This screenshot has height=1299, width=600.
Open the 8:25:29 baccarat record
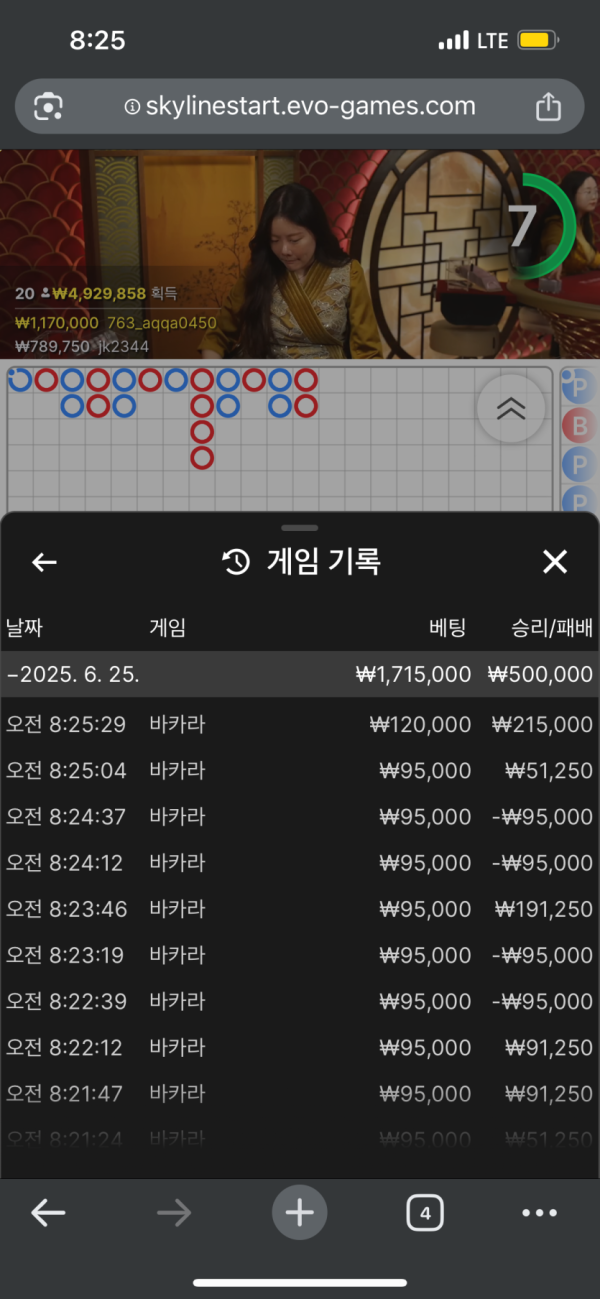[x=300, y=724]
